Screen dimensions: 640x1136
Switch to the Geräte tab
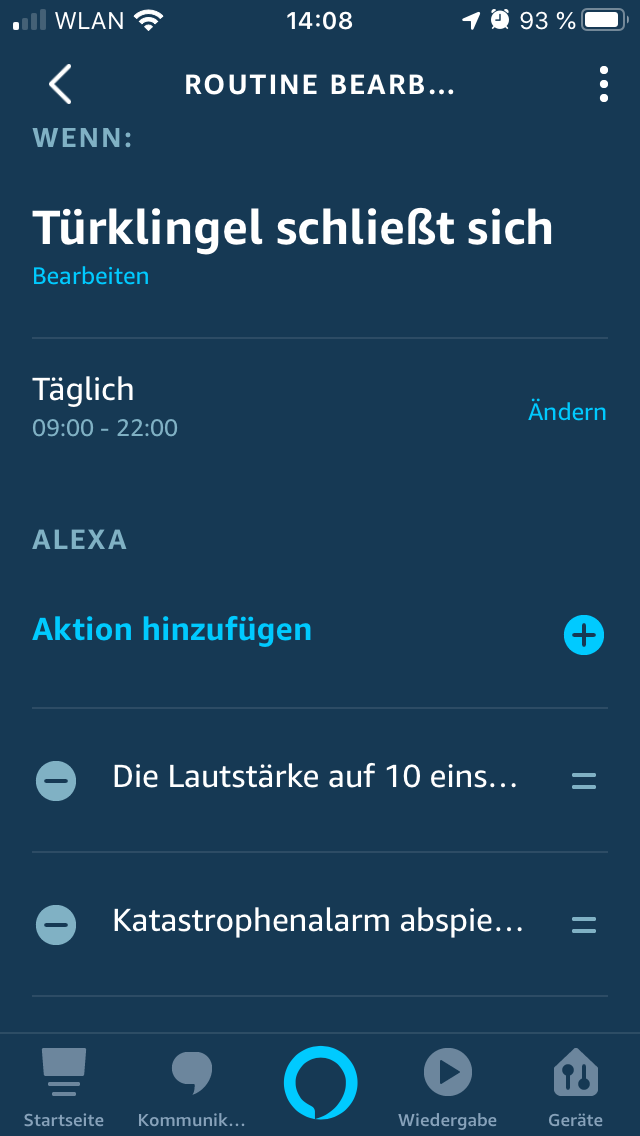pos(575,1087)
